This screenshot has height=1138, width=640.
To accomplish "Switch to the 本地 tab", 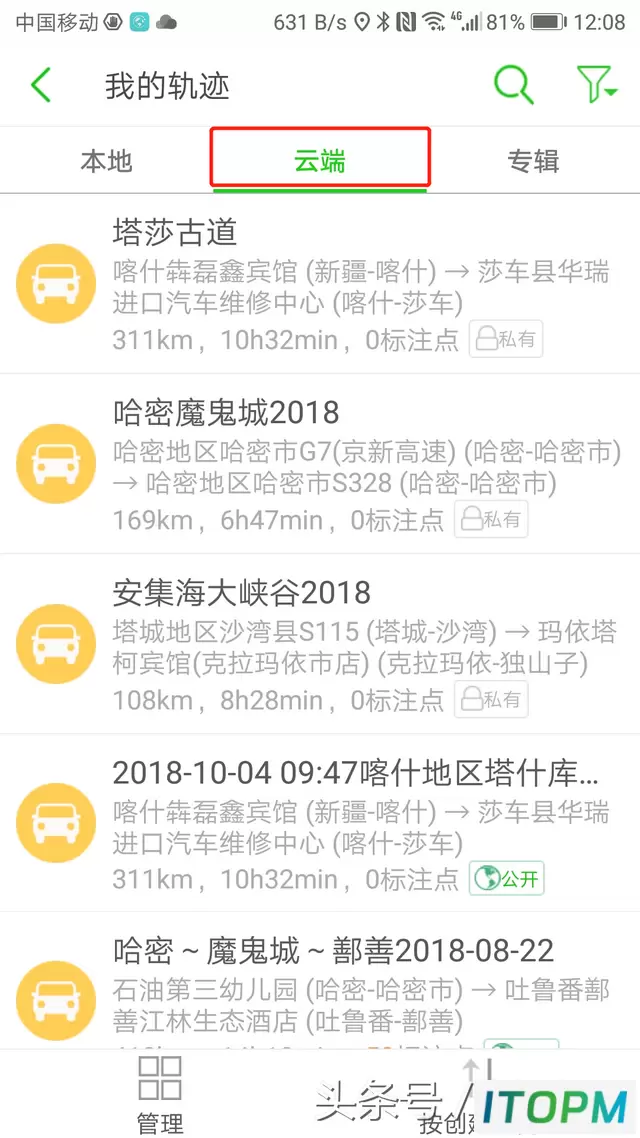I will (107, 160).
